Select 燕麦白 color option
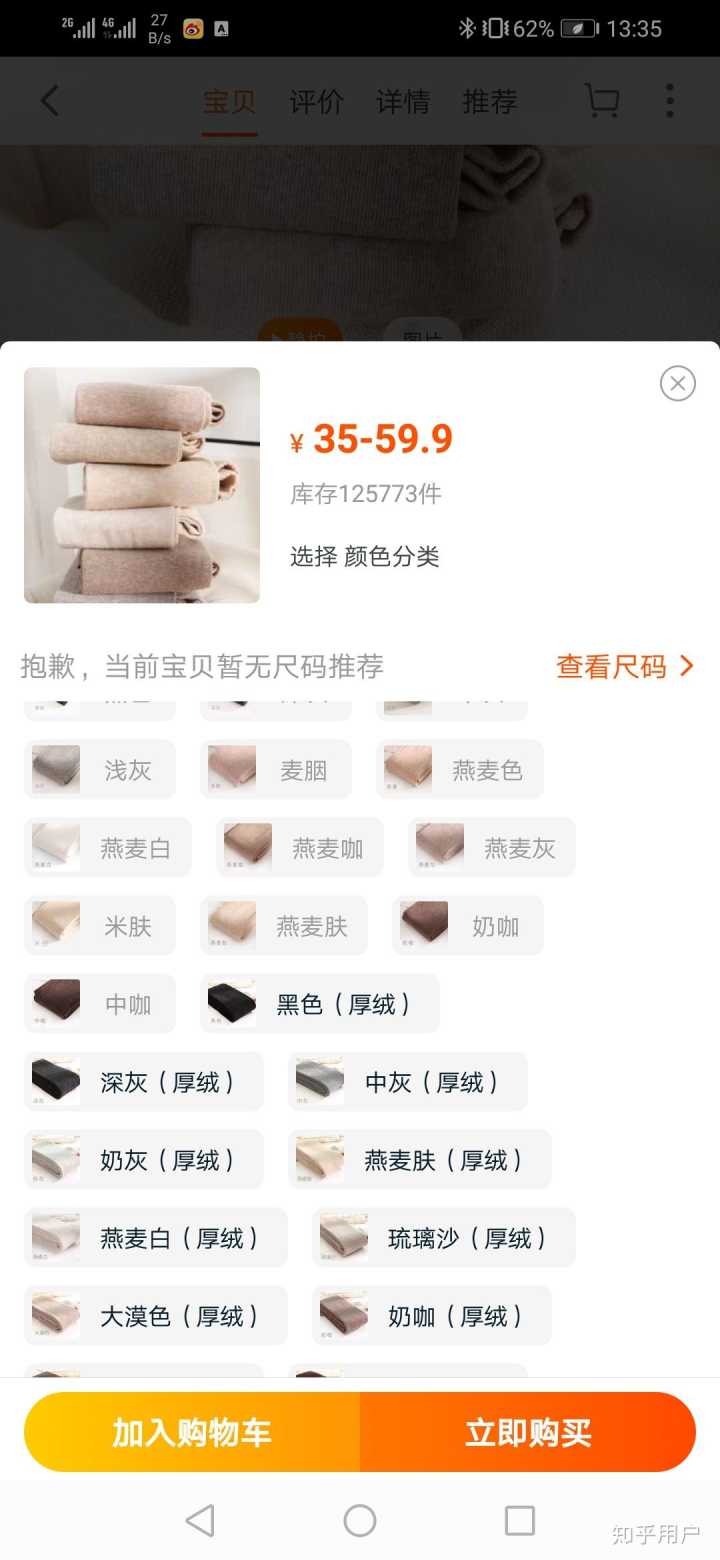The height and width of the screenshot is (1560, 720). coord(108,848)
